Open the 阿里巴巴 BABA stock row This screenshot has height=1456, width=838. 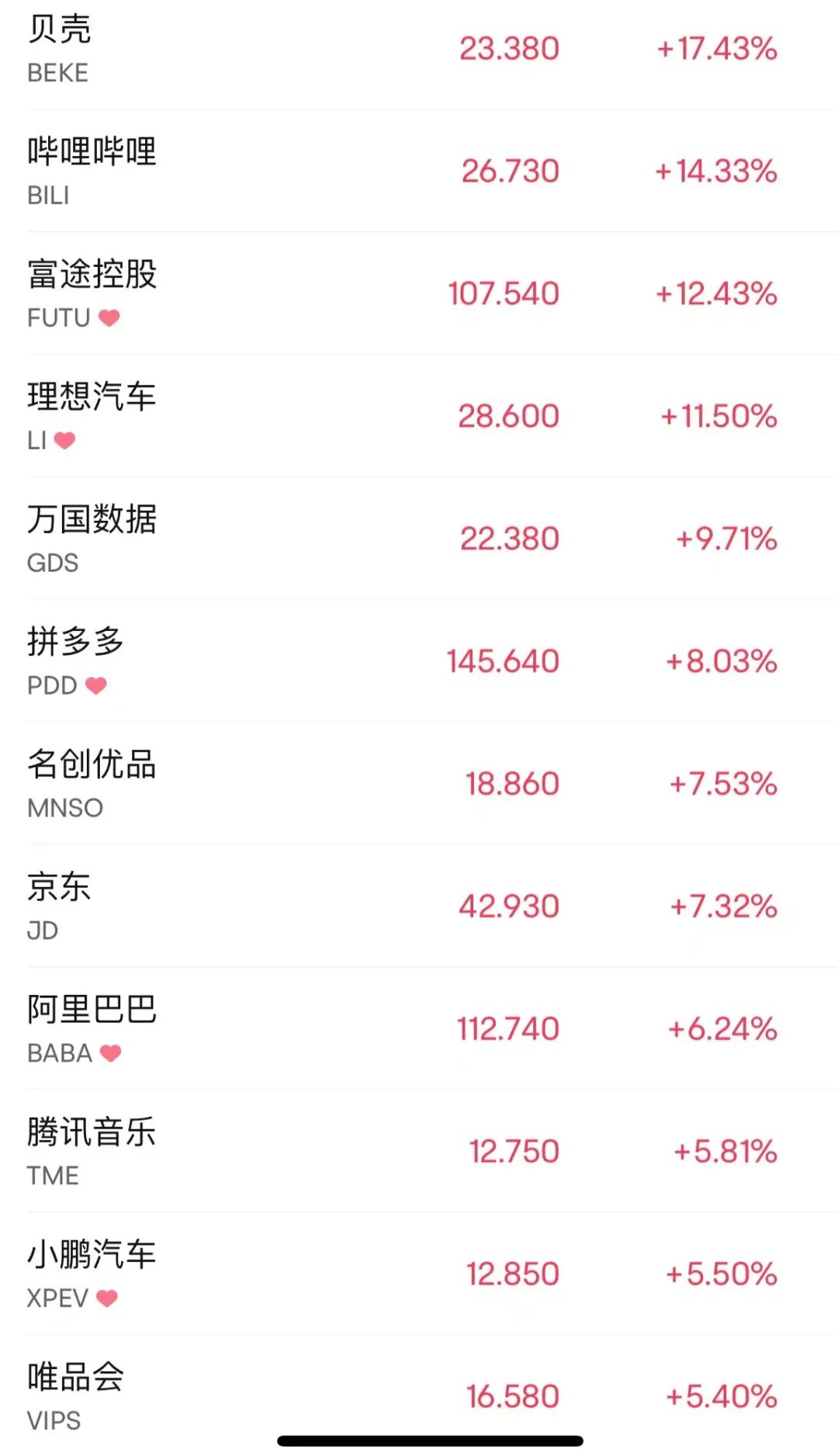pyautogui.click(x=419, y=1029)
